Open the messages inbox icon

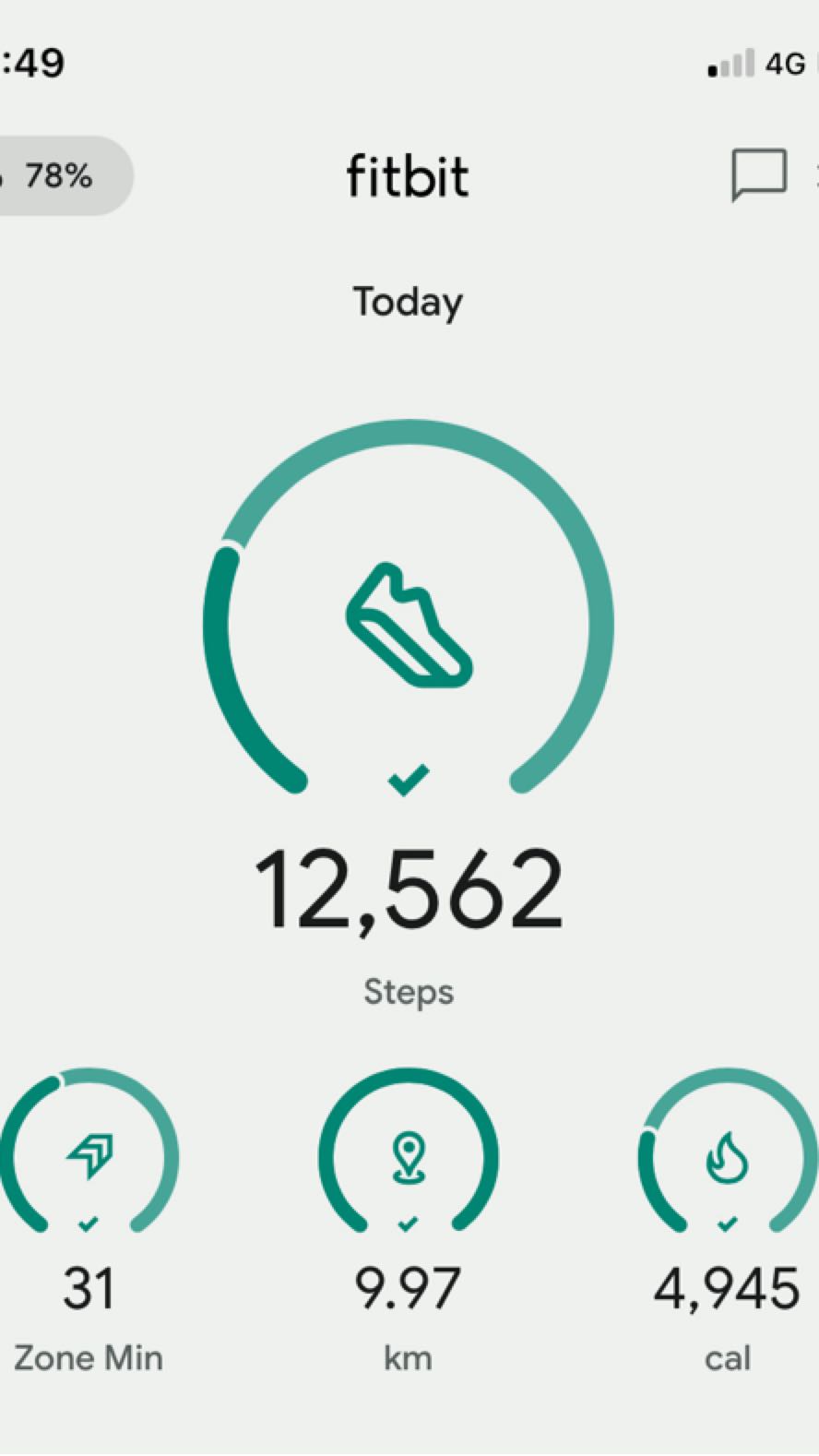(758, 174)
